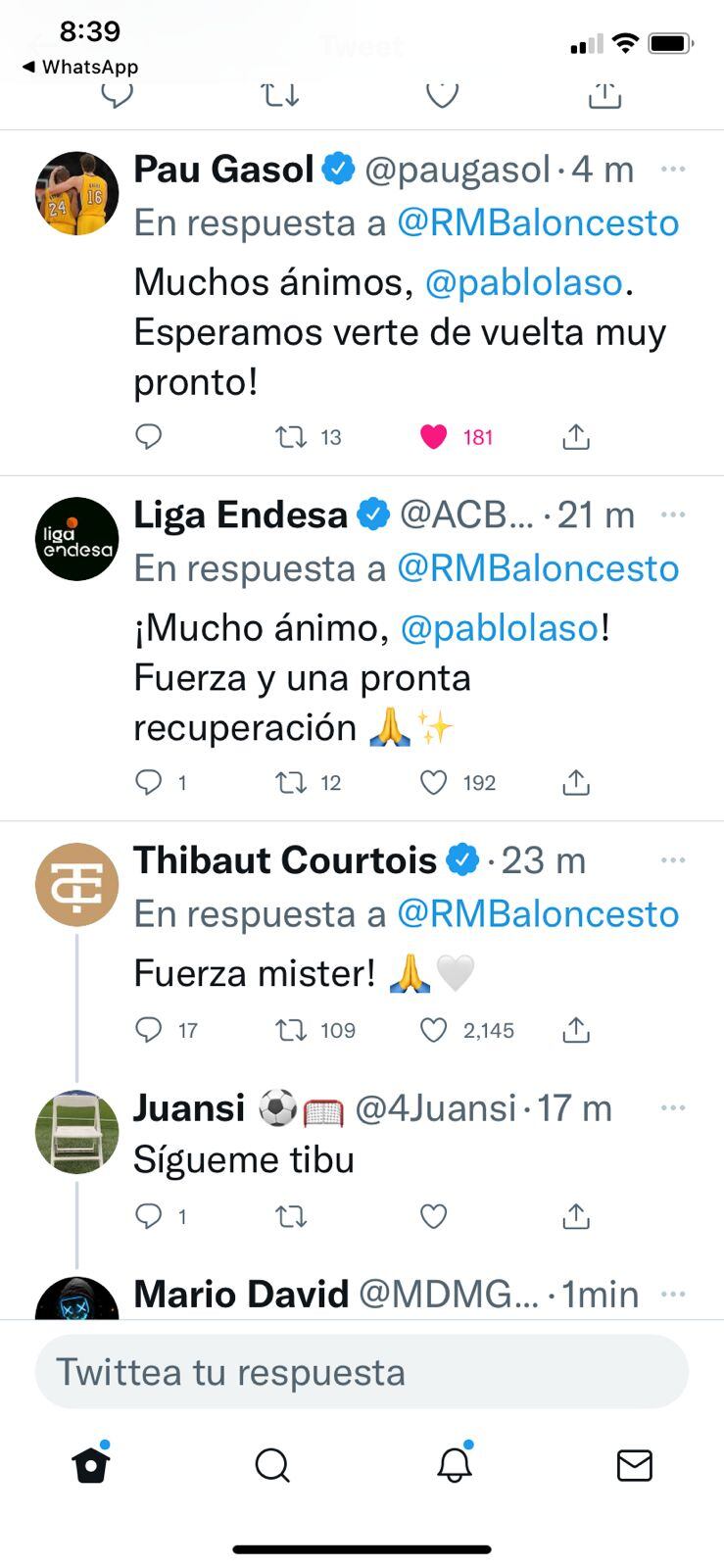Image resolution: width=724 pixels, height=1568 pixels.
Task: Open the @RMBaloncesto reply link
Action: pyautogui.click(x=538, y=222)
